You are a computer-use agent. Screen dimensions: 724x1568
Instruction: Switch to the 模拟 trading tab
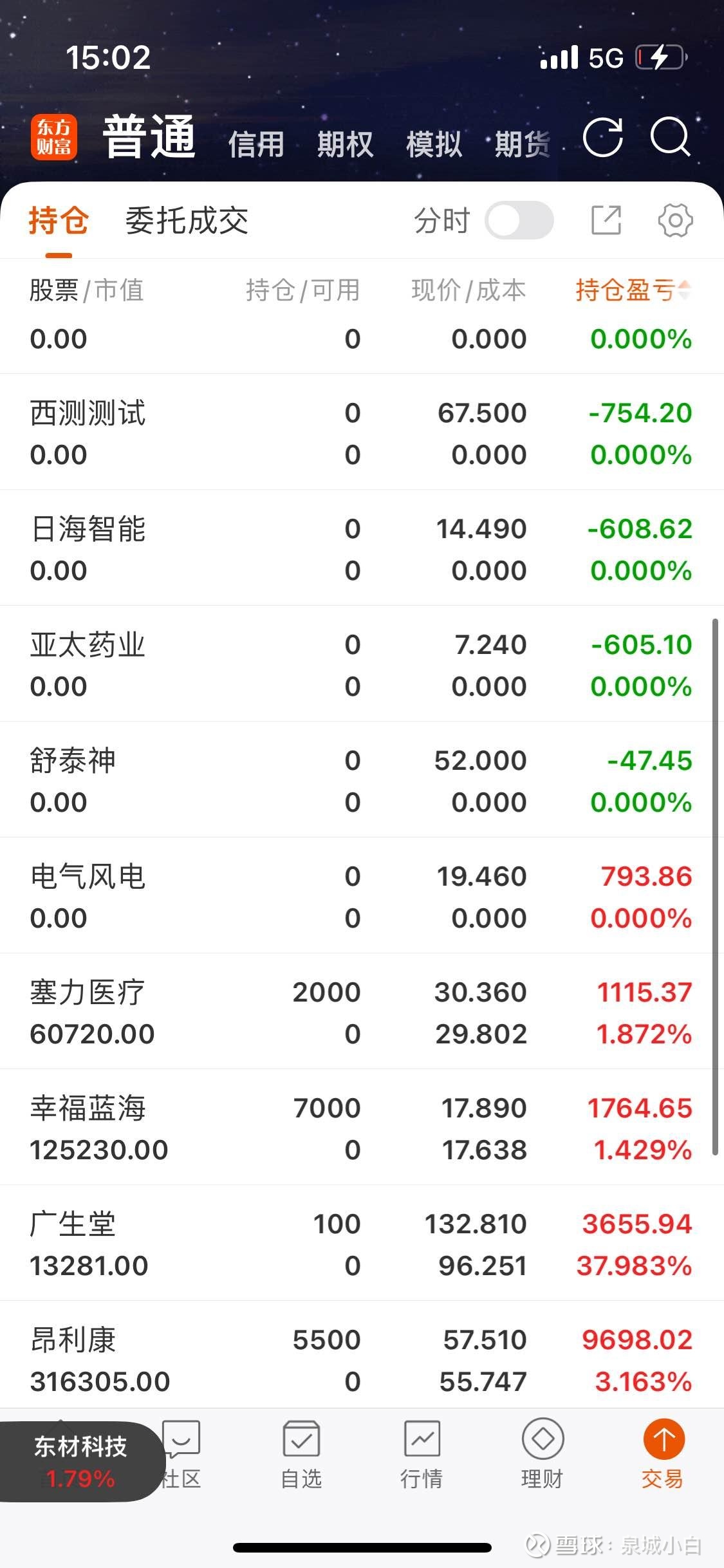coord(434,144)
